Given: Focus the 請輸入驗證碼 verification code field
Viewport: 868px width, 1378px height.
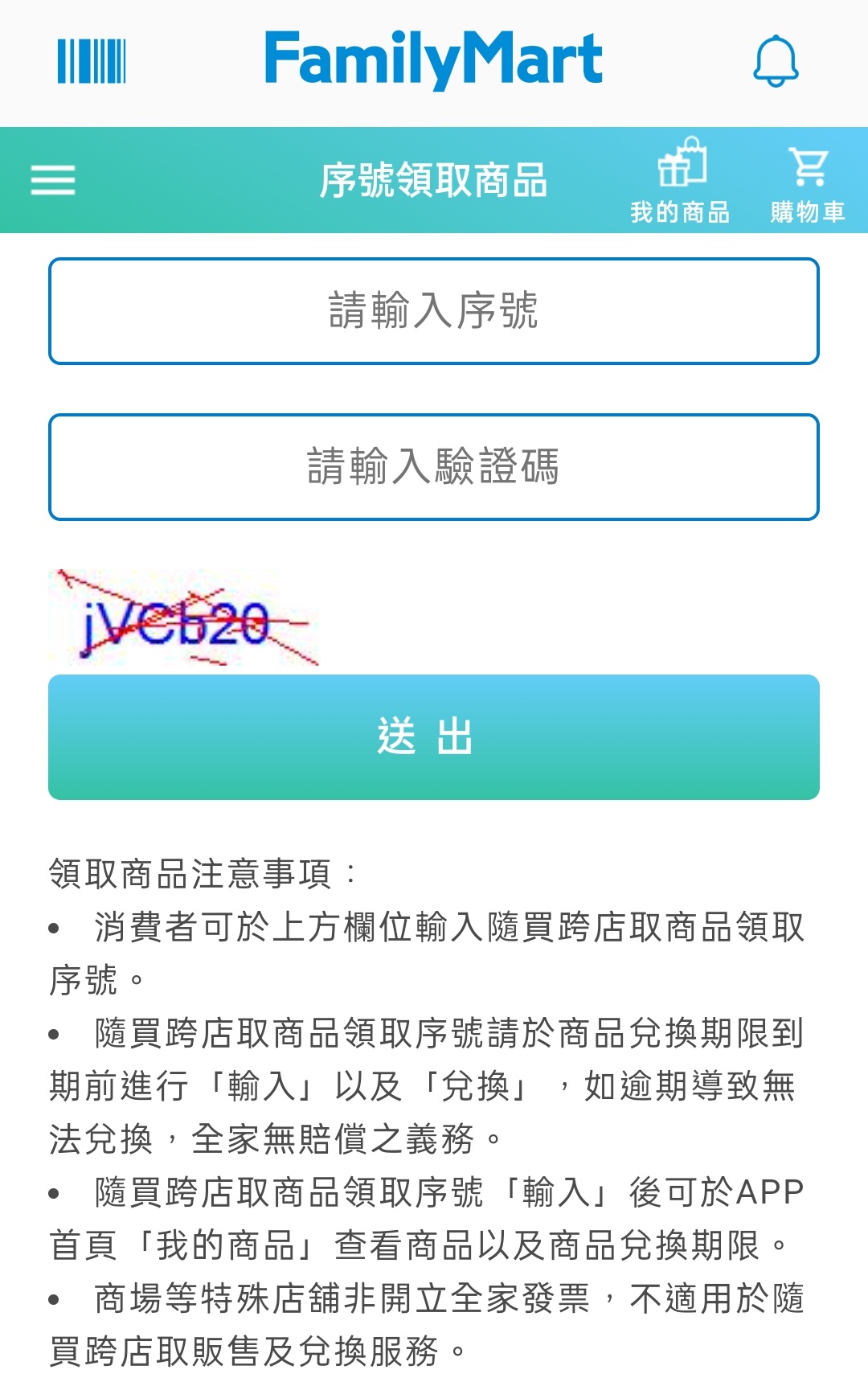Looking at the screenshot, I should tap(434, 467).
